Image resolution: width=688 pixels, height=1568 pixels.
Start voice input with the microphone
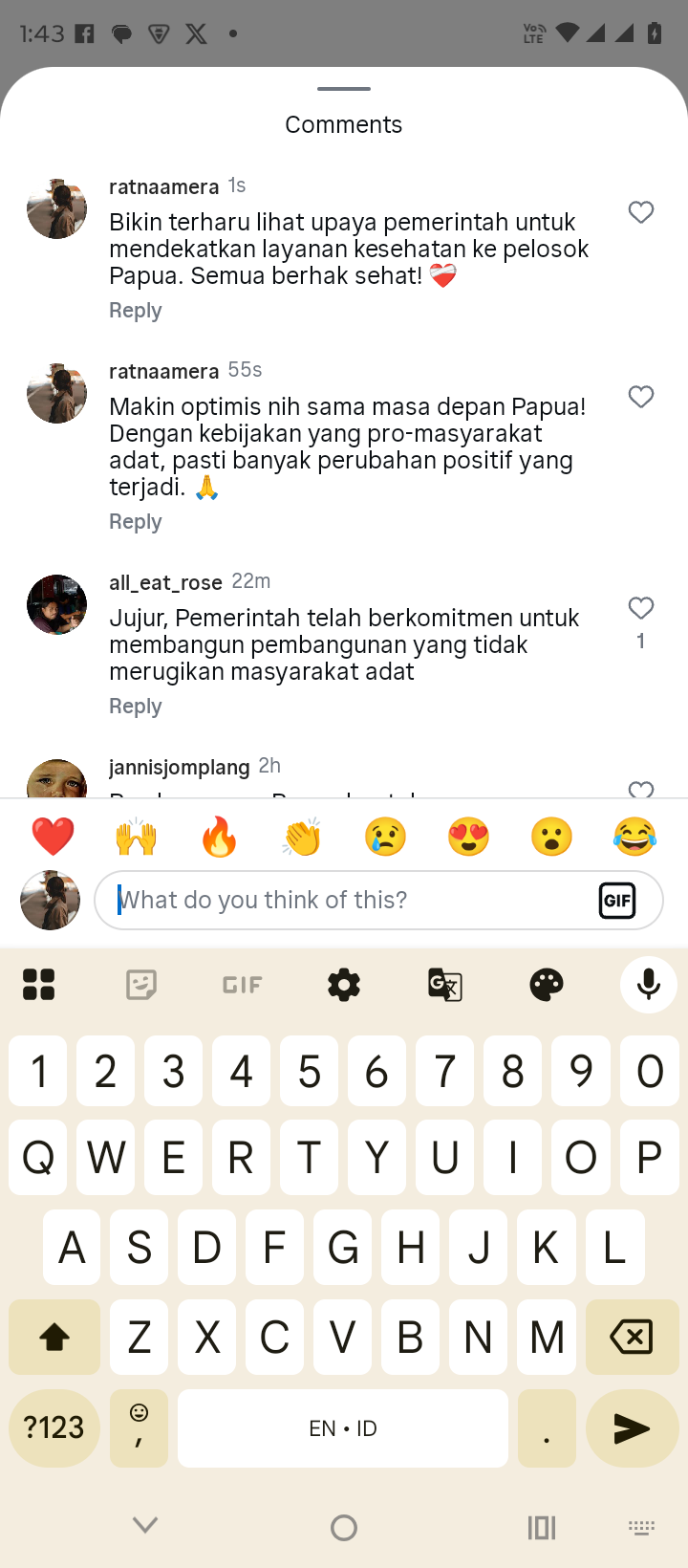click(x=648, y=984)
